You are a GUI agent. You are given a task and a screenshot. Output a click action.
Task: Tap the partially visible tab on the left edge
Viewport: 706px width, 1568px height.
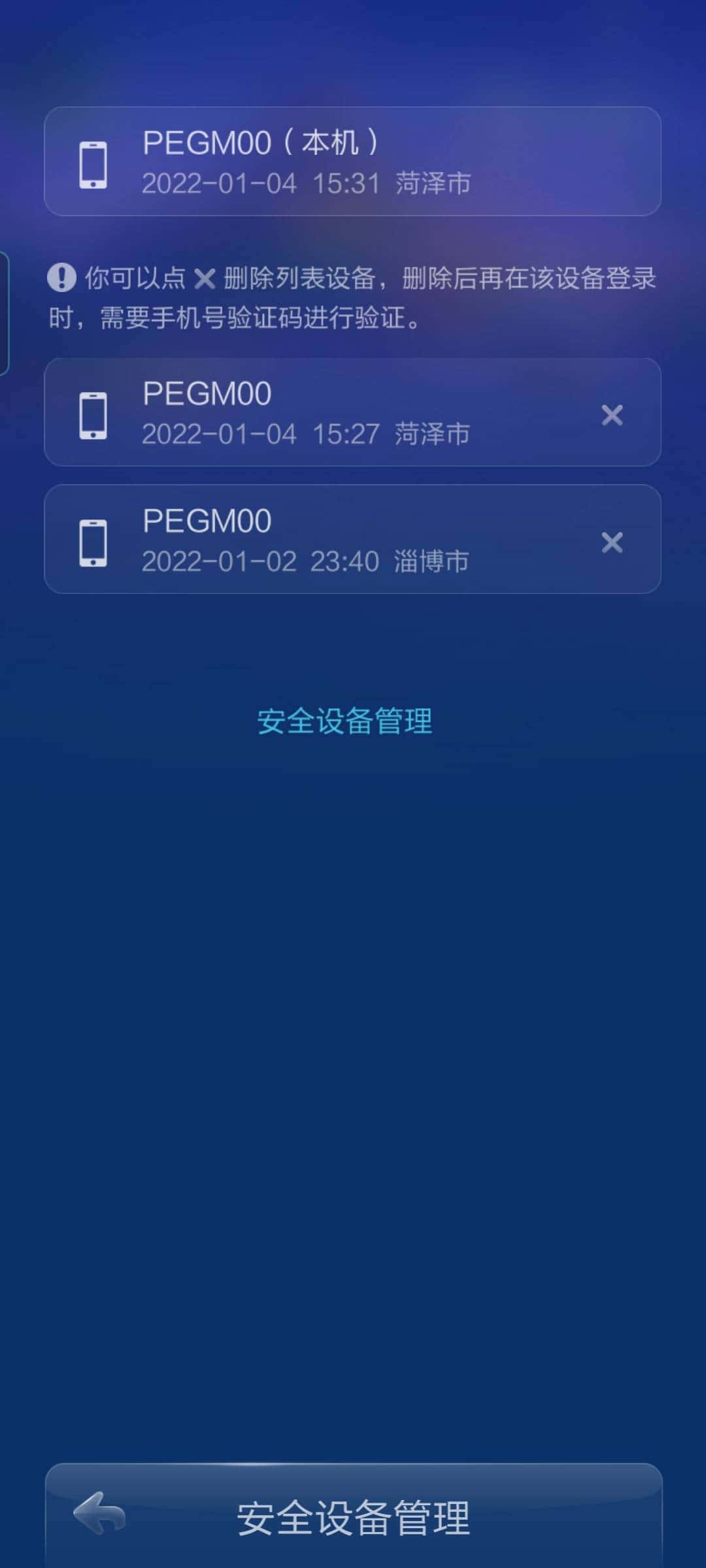(5, 307)
